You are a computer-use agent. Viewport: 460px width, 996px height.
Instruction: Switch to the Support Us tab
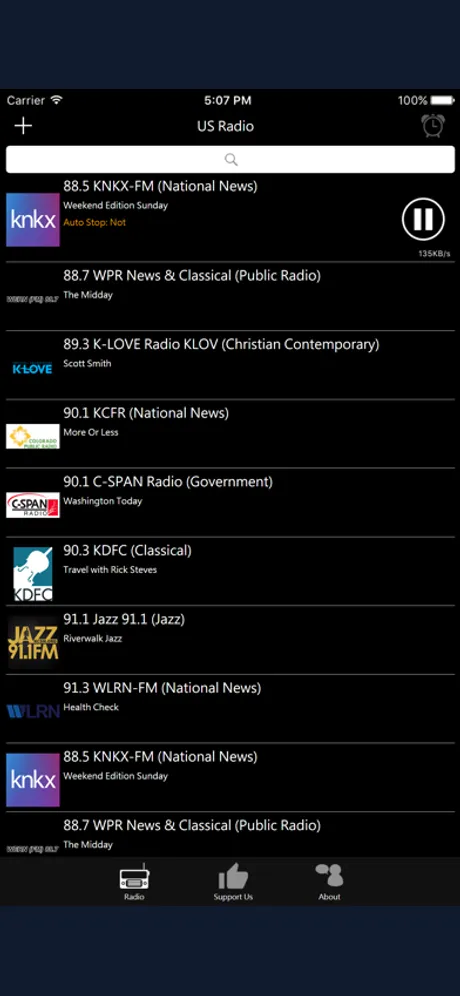[x=233, y=882]
